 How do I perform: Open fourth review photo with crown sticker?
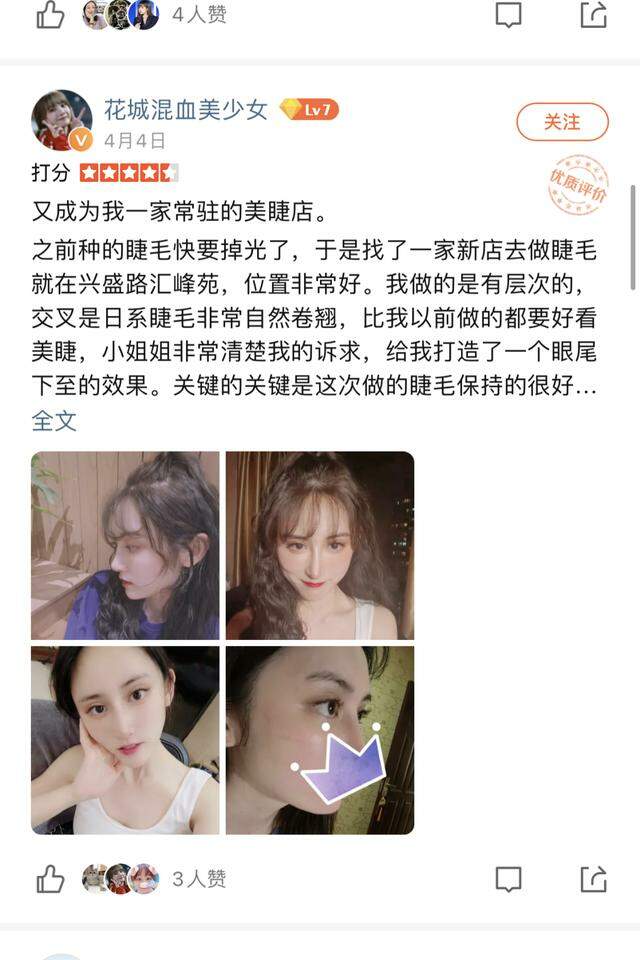point(319,740)
